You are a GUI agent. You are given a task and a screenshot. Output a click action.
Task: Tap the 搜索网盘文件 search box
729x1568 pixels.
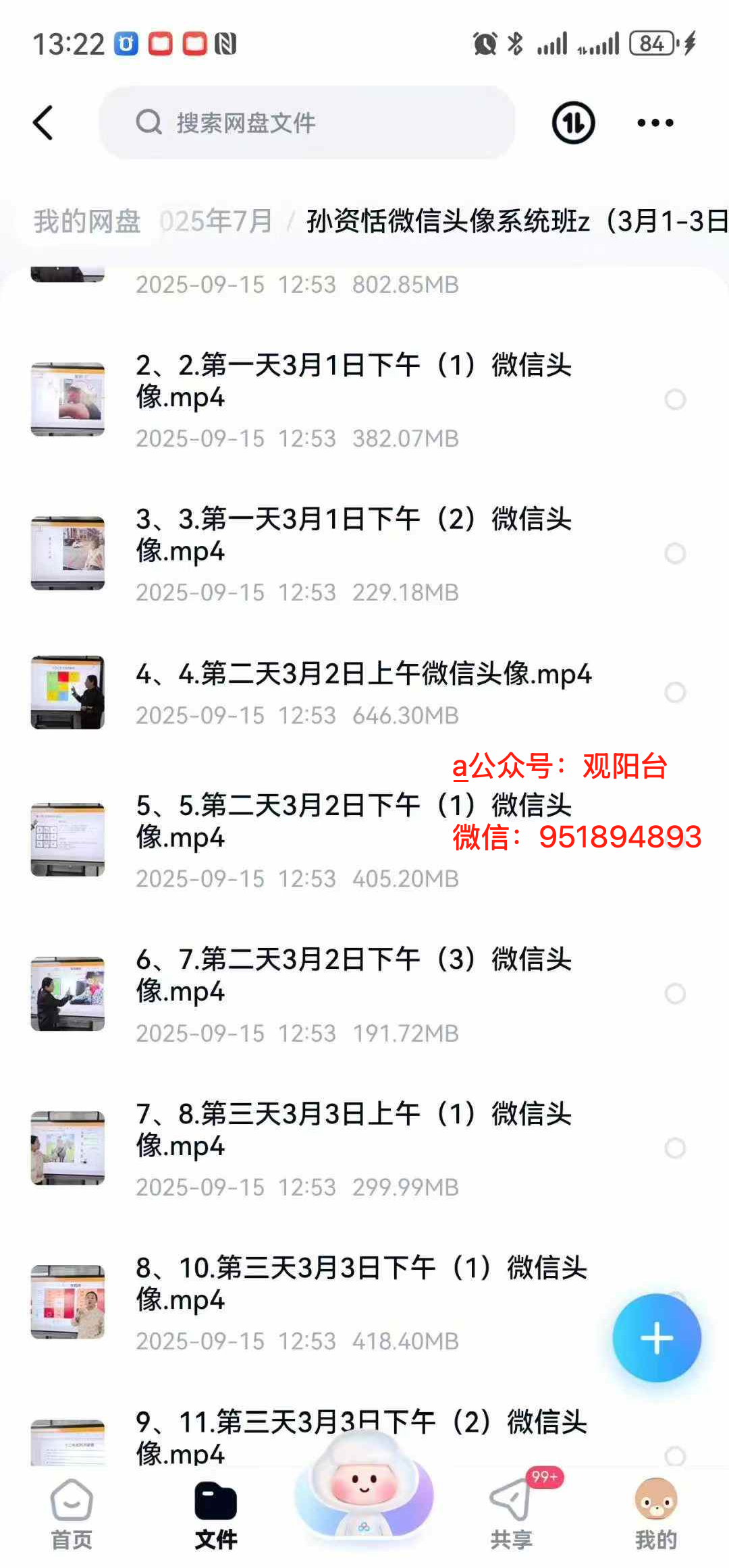tap(307, 123)
